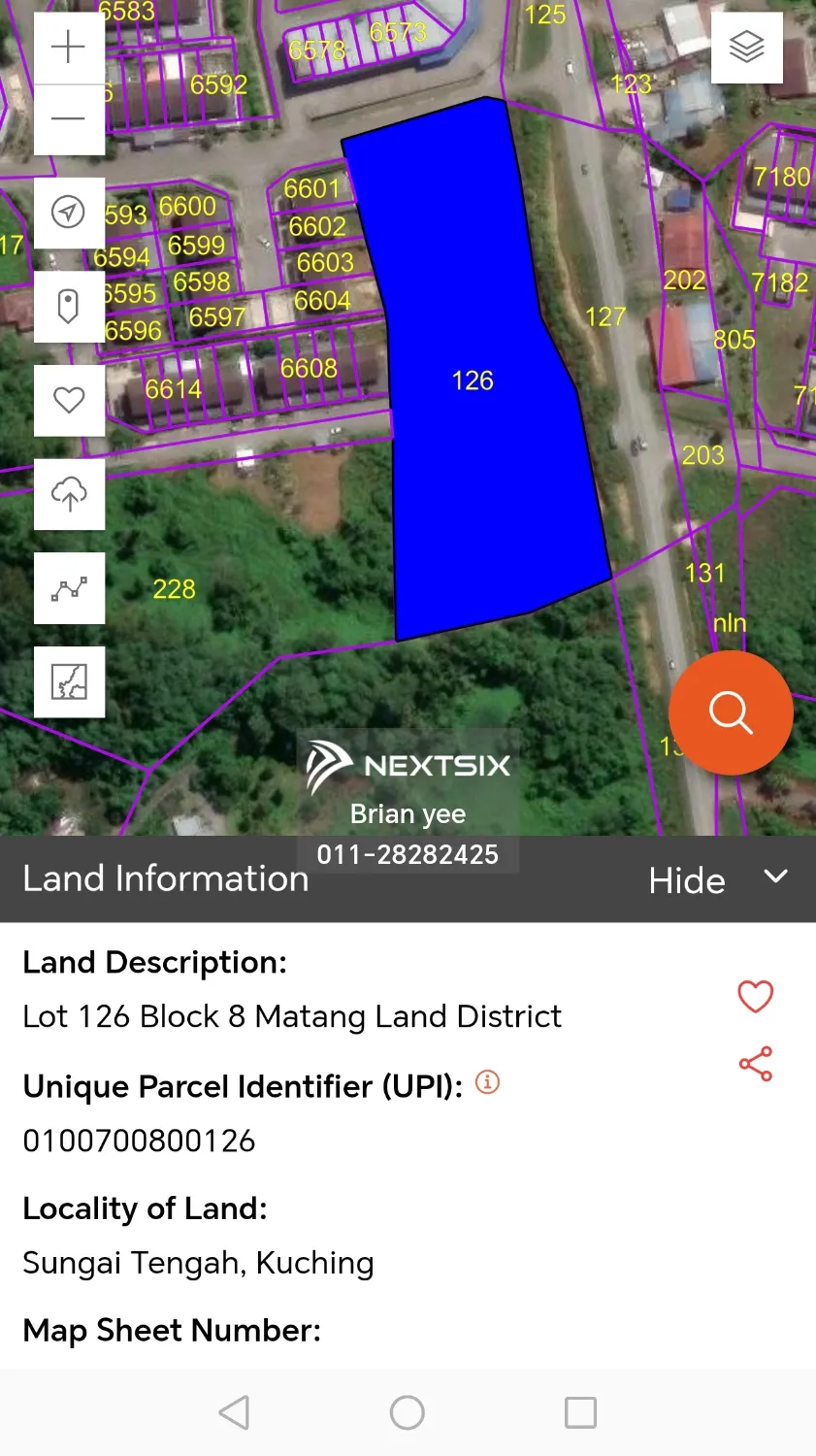This screenshot has height=1456, width=816.
Task: Zoom out of the map
Action: 69,119
